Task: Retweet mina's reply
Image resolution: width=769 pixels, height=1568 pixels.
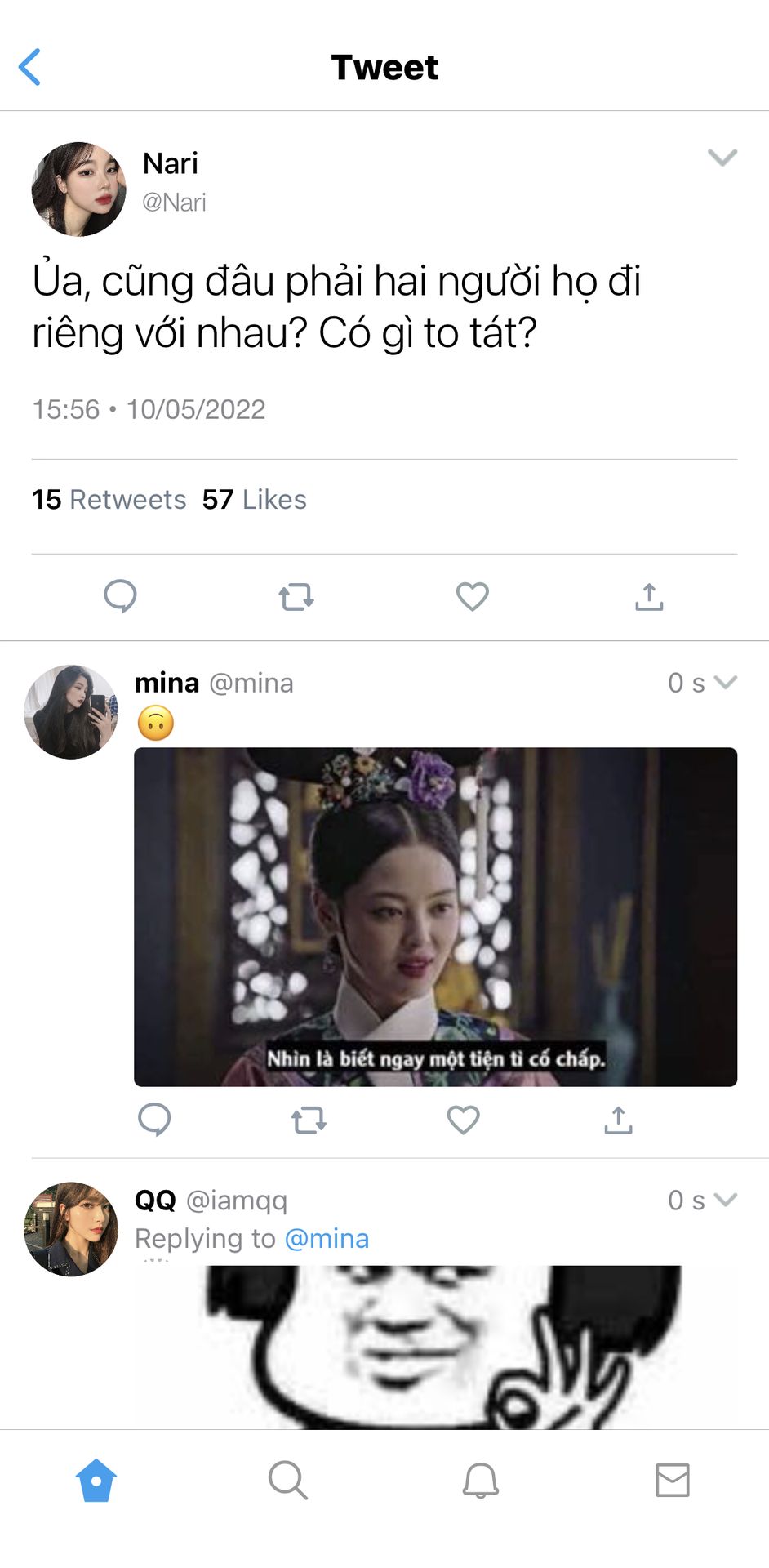Action: [309, 1120]
